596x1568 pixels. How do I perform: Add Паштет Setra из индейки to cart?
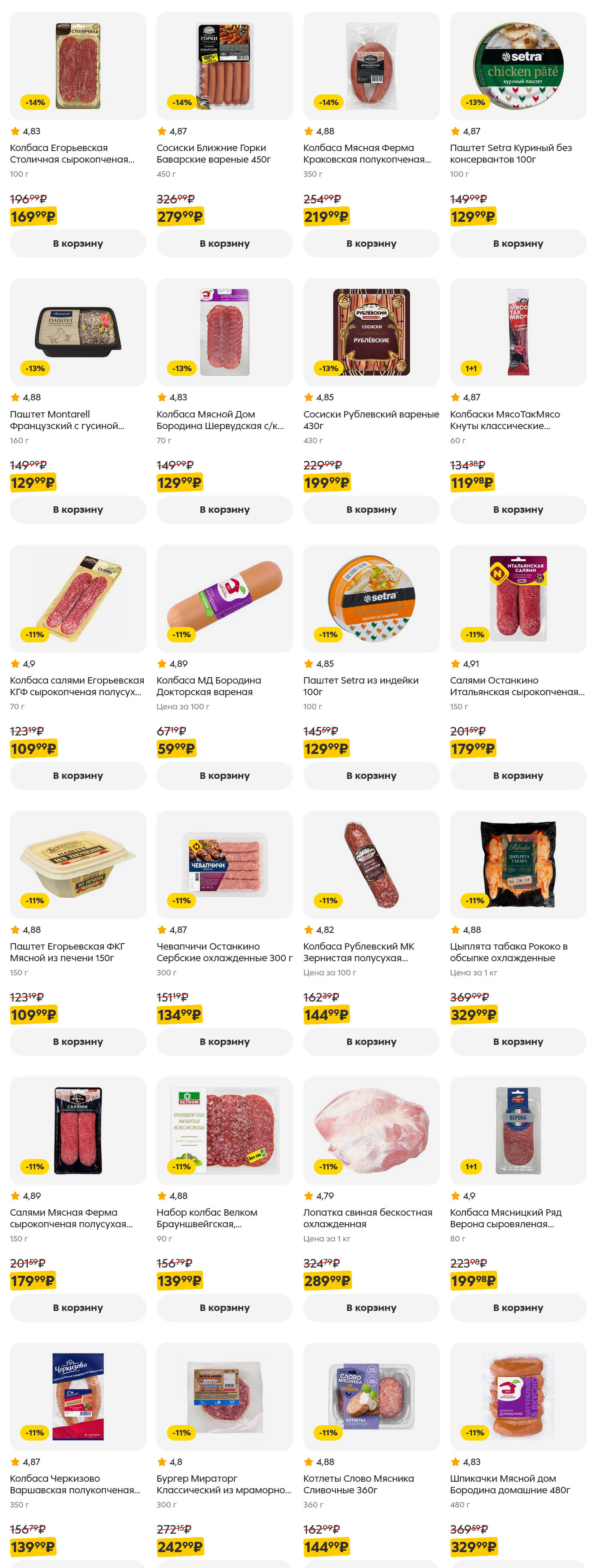point(371,775)
